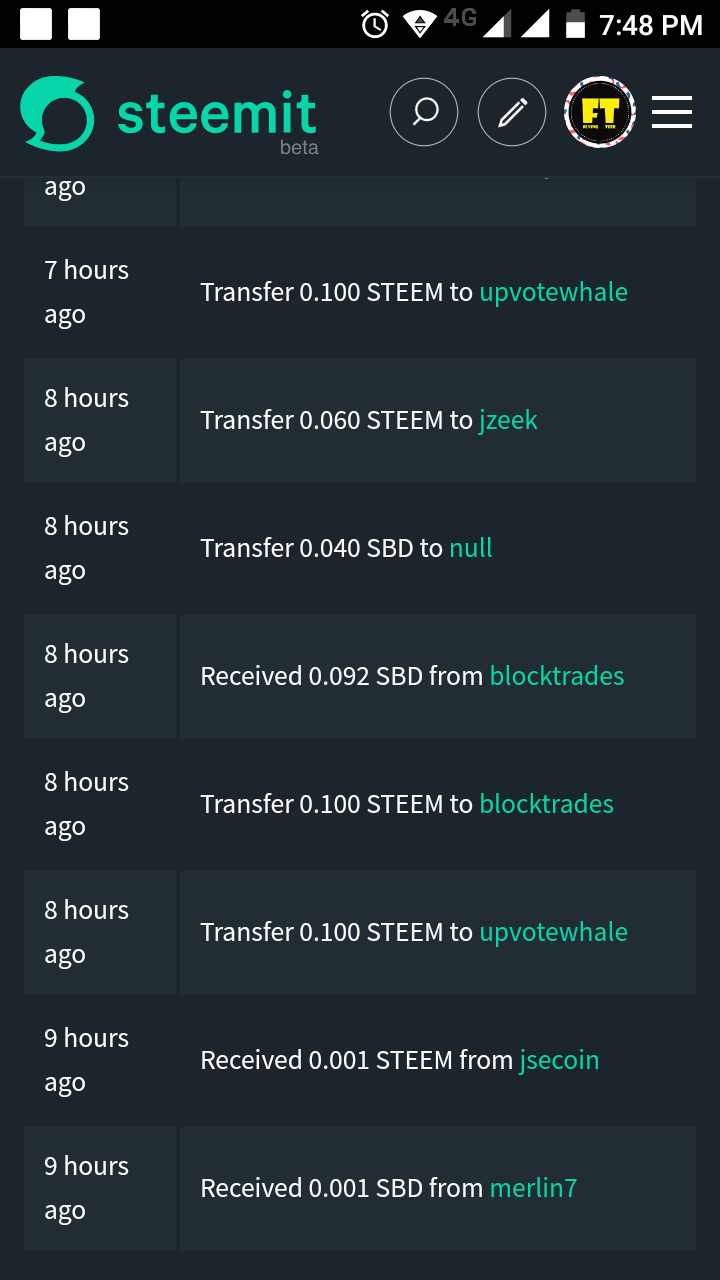Open the Steemit home logo
This screenshot has width=720, height=1280.
click(168, 114)
